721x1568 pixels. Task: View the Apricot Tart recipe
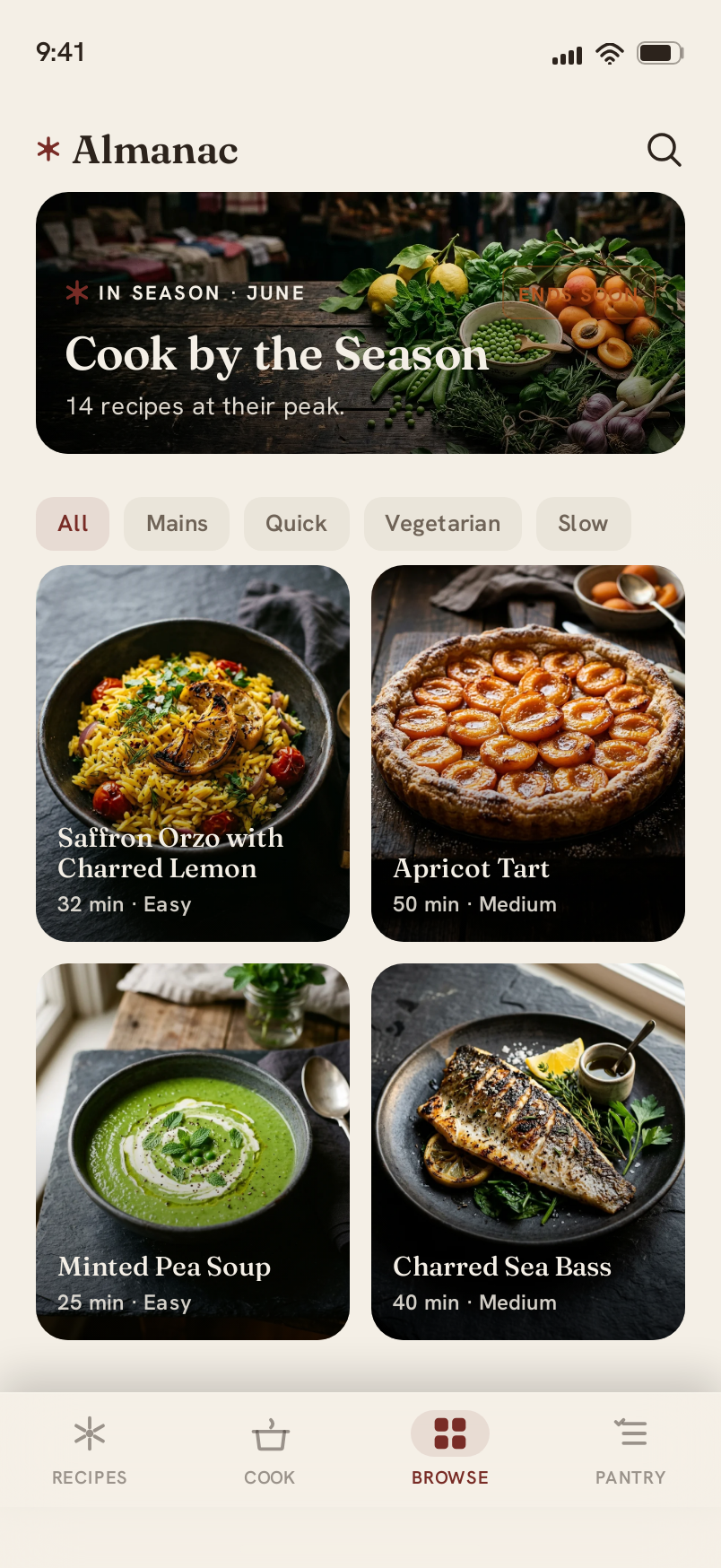click(528, 754)
